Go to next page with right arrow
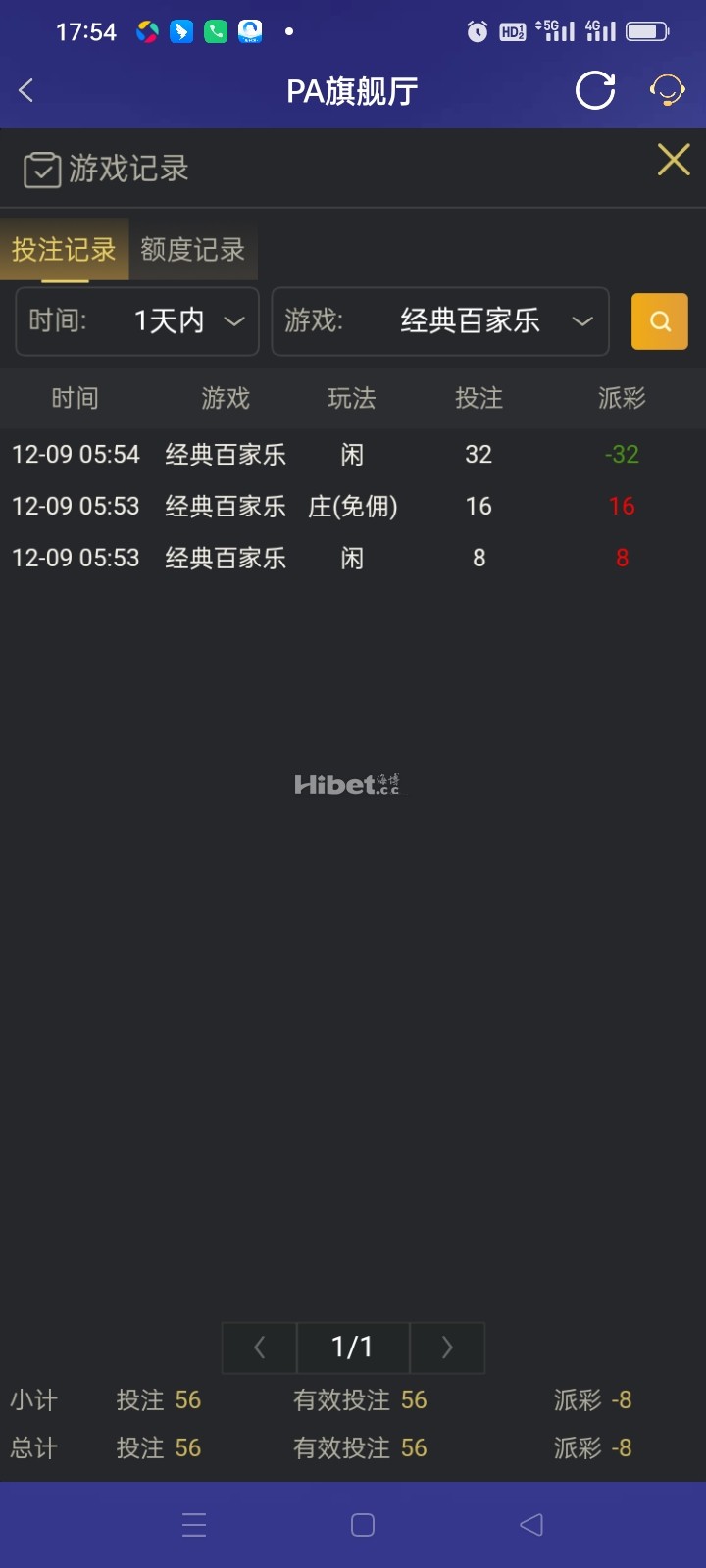This screenshot has width=706, height=1568. pyautogui.click(x=447, y=1347)
